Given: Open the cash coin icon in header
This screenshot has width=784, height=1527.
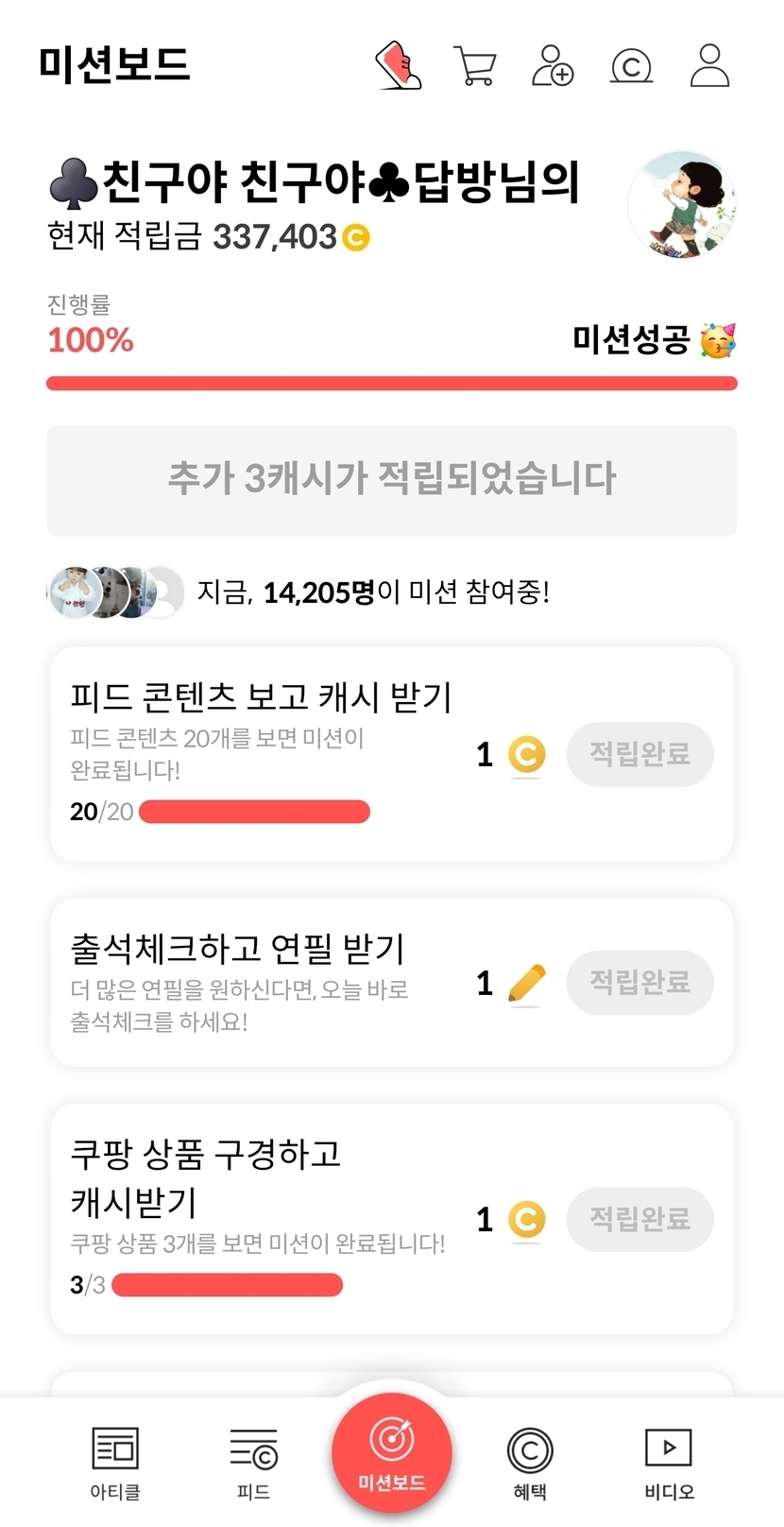Looking at the screenshot, I should click(x=631, y=66).
